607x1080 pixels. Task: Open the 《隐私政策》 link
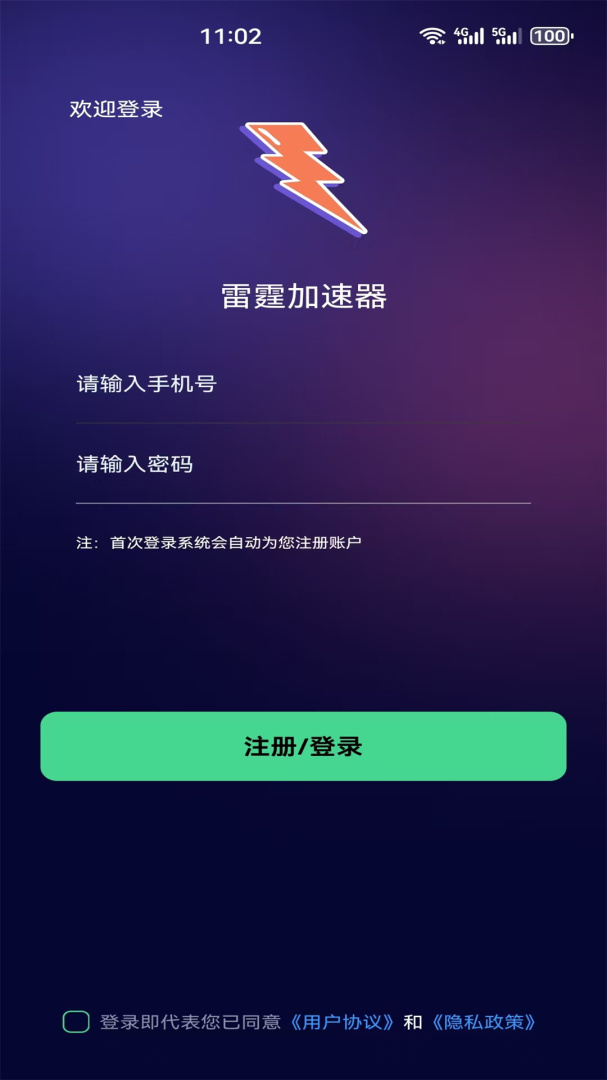(x=484, y=1022)
